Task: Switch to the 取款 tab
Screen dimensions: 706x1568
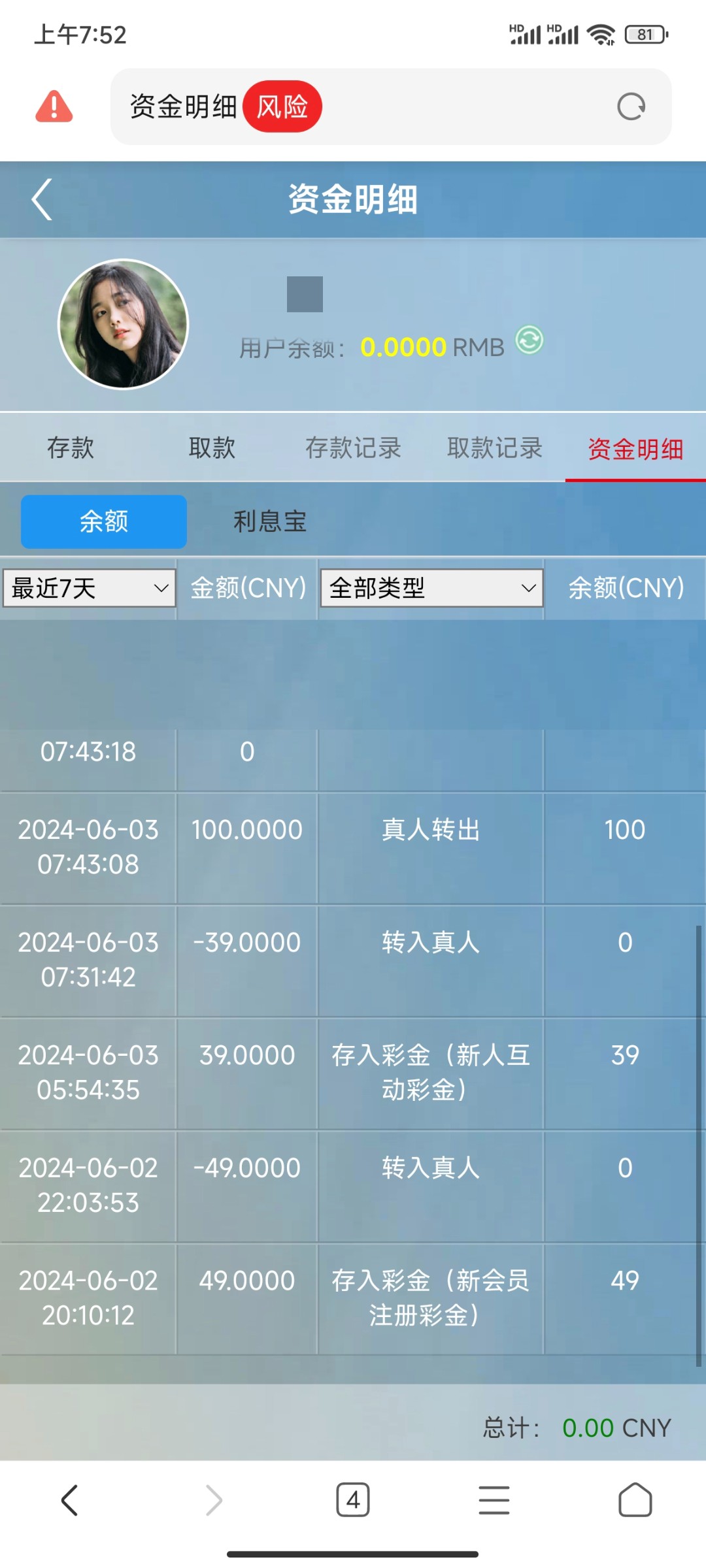Action: pos(212,448)
